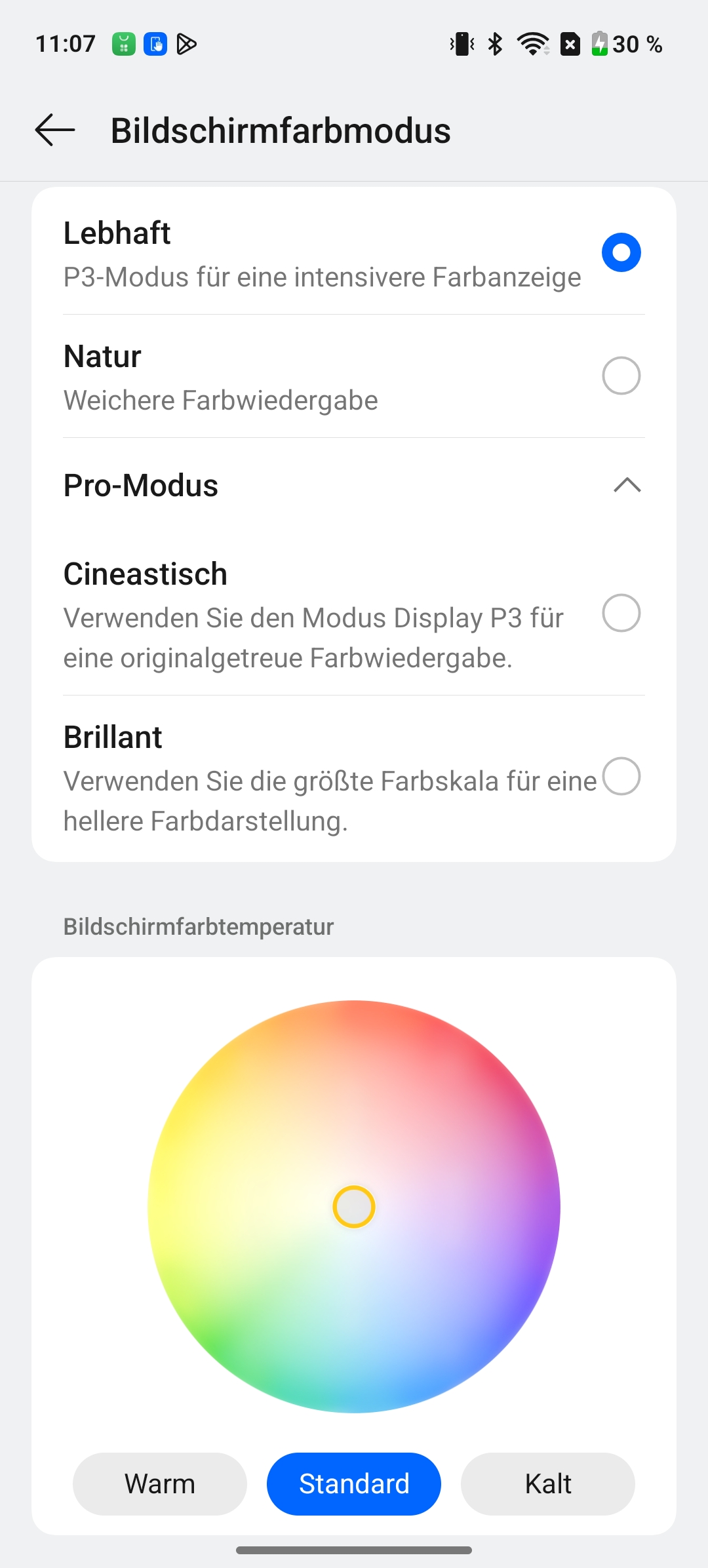This screenshot has height=1568, width=708.
Task: Choose the Natur color mode
Action: tap(354, 376)
